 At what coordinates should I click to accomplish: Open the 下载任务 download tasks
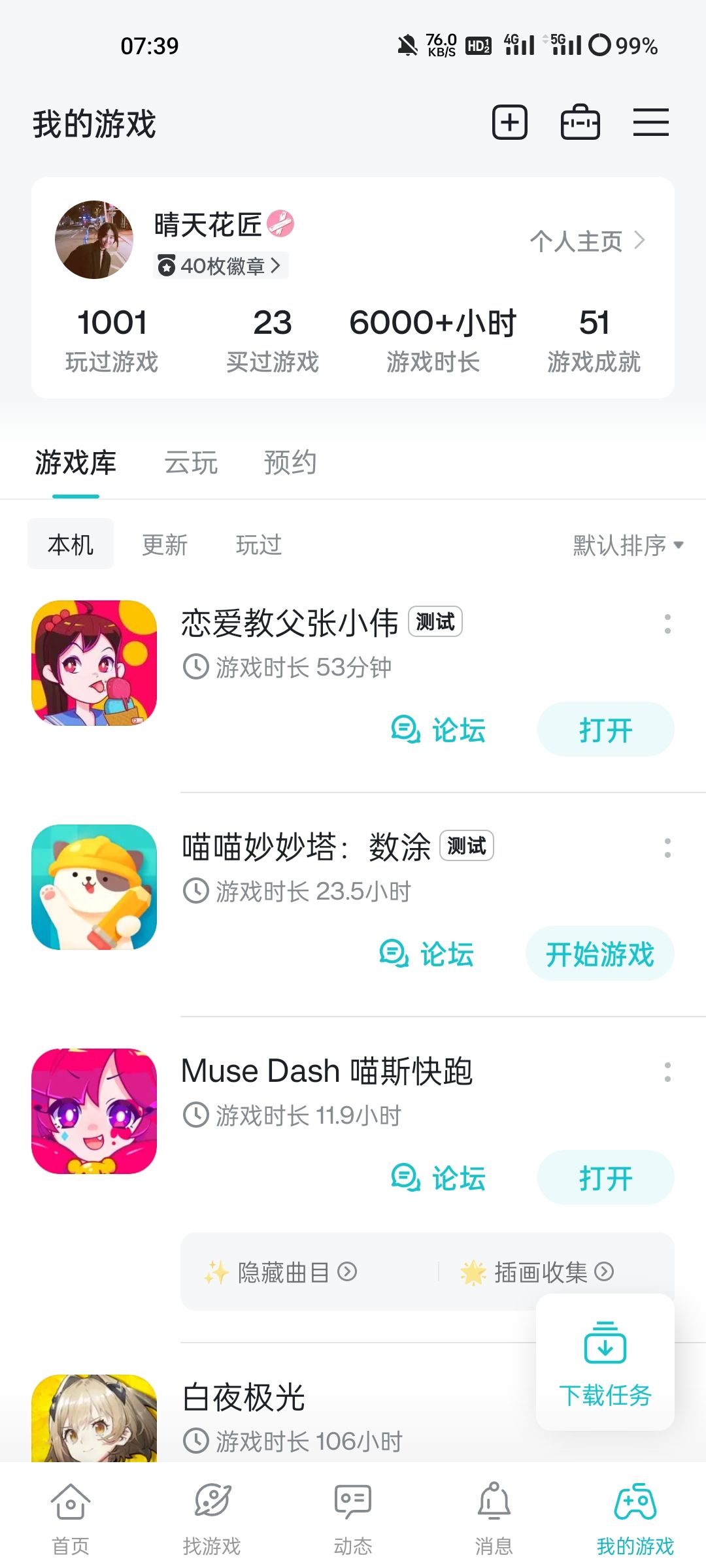[x=605, y=1362]
